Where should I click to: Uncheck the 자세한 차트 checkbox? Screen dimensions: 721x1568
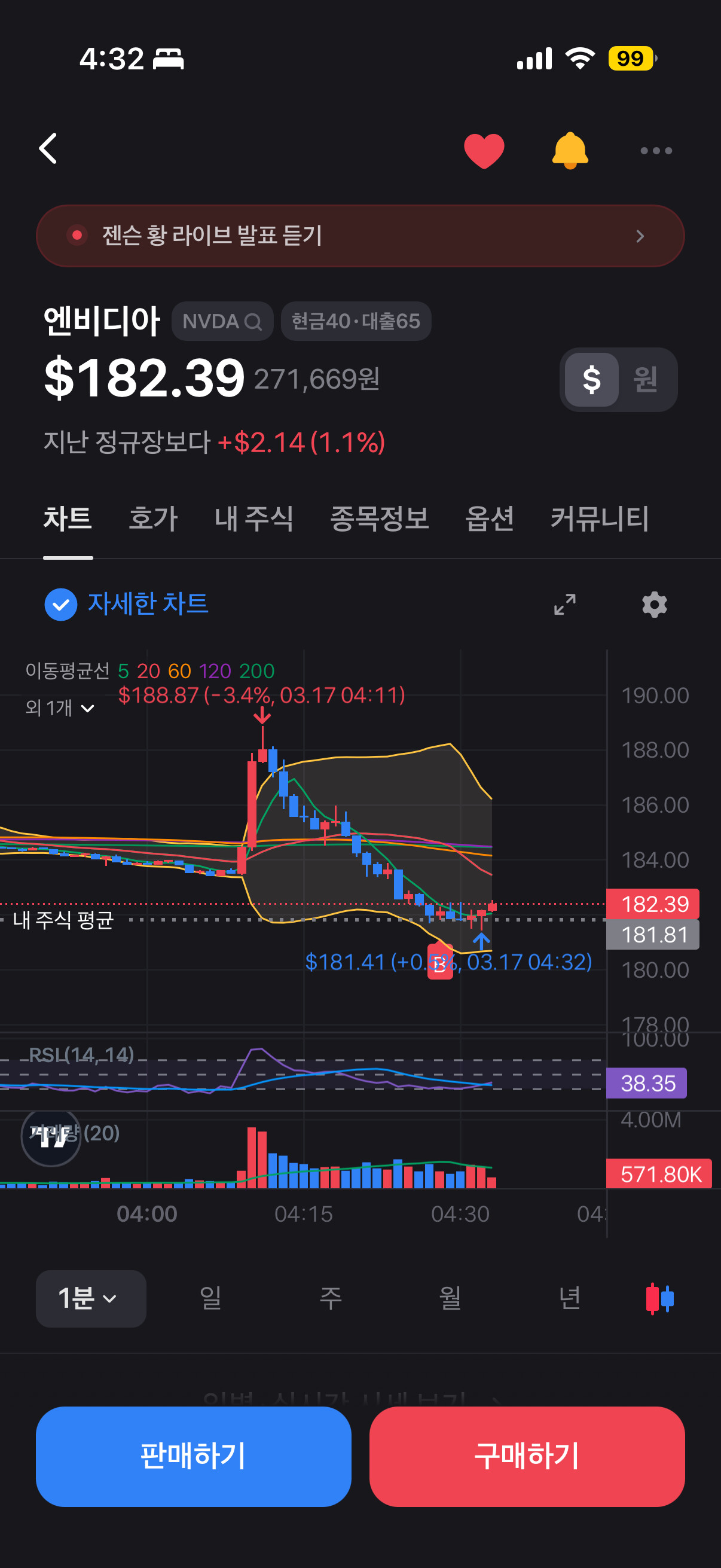click(x=61, y=605)
